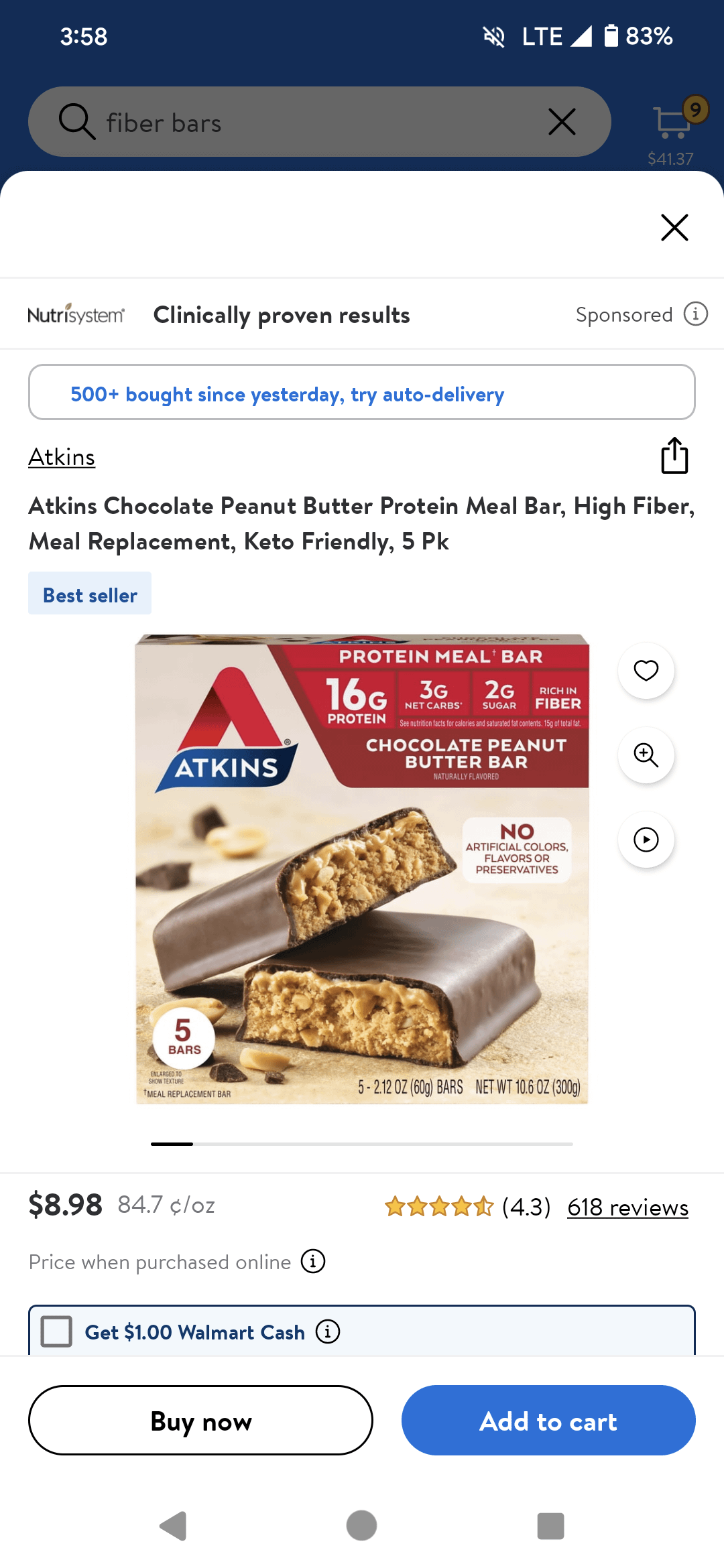The image size is (724, 1568).
Task: Show Walmart Cash info details
Action: tap(328, 1331)
